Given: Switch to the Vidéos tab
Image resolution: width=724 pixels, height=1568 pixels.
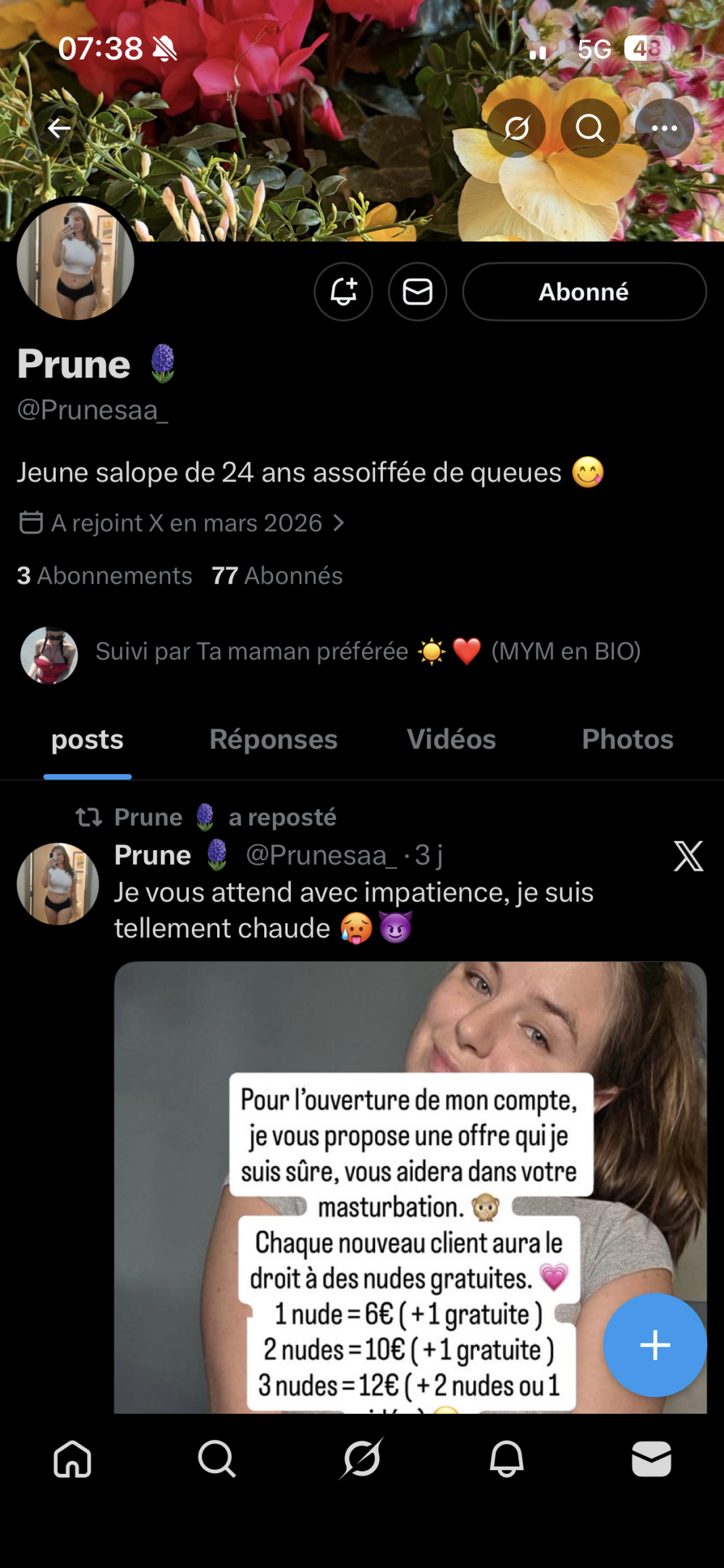Looking at the screenshot, I should pos(451,740).
